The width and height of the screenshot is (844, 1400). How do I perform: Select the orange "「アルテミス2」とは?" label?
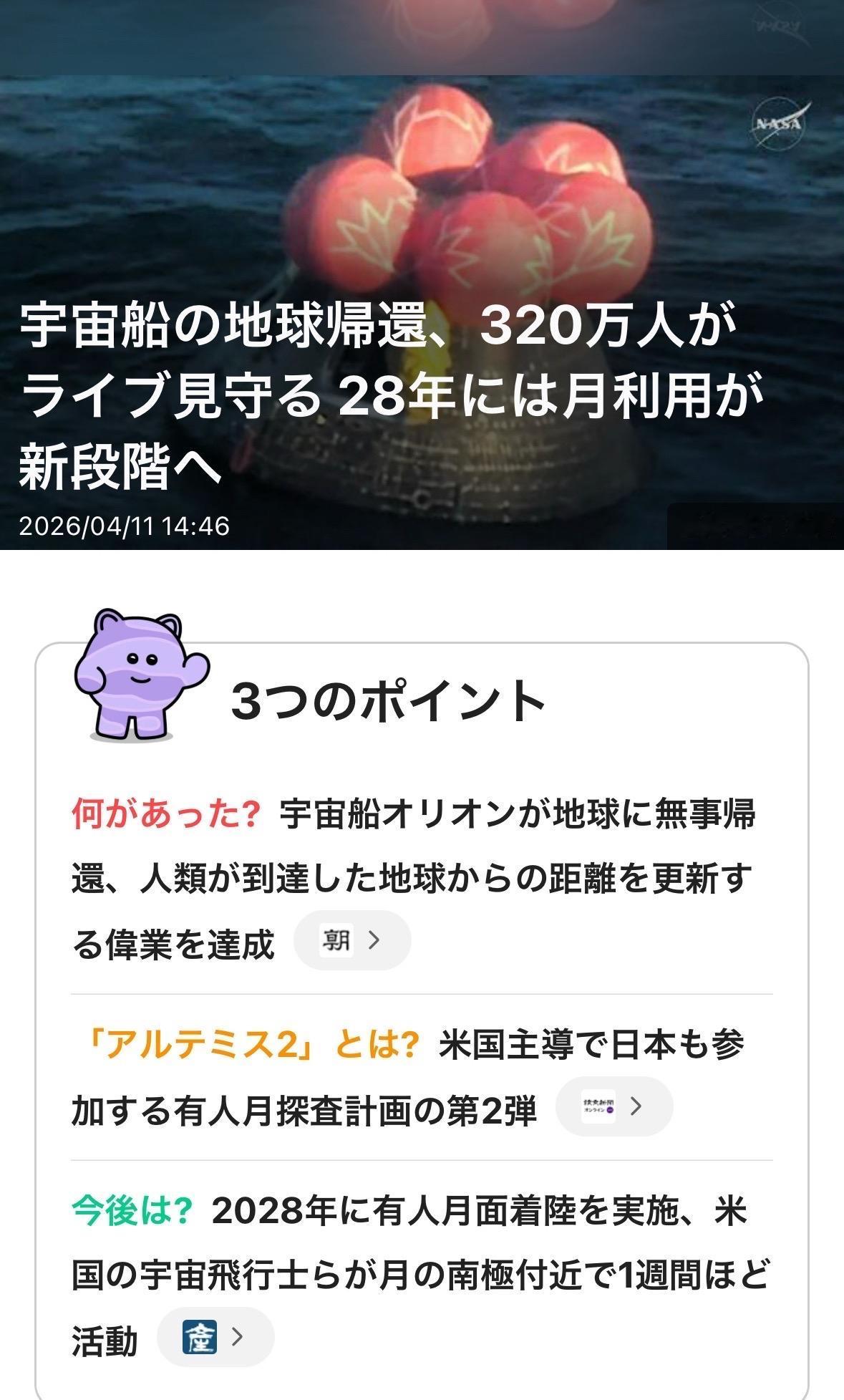point(243,1046)
